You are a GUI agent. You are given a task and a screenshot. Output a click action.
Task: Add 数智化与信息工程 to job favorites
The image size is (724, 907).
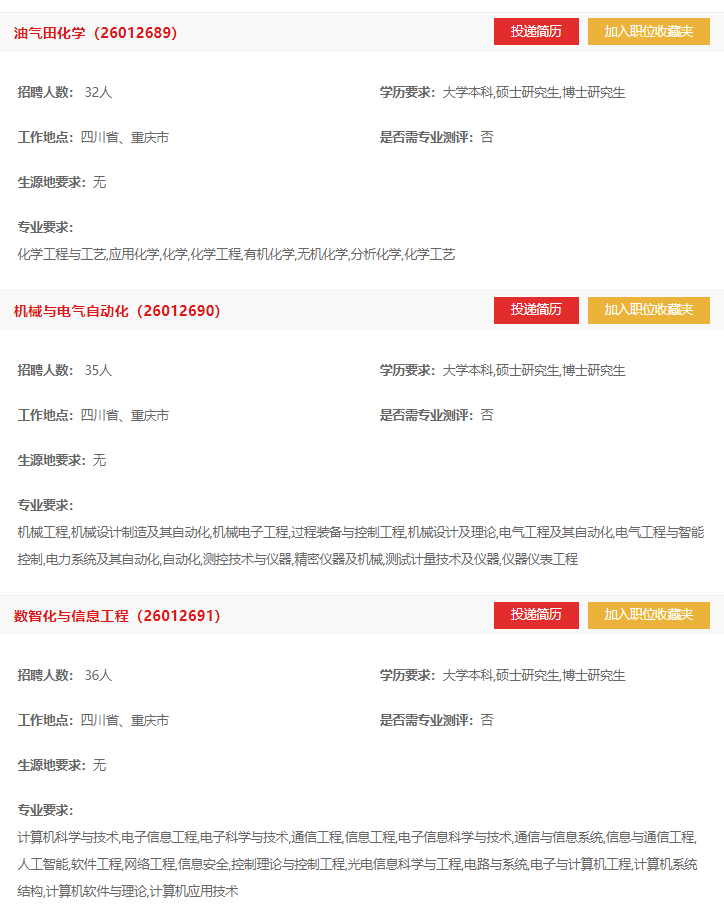tap(648, 615)
